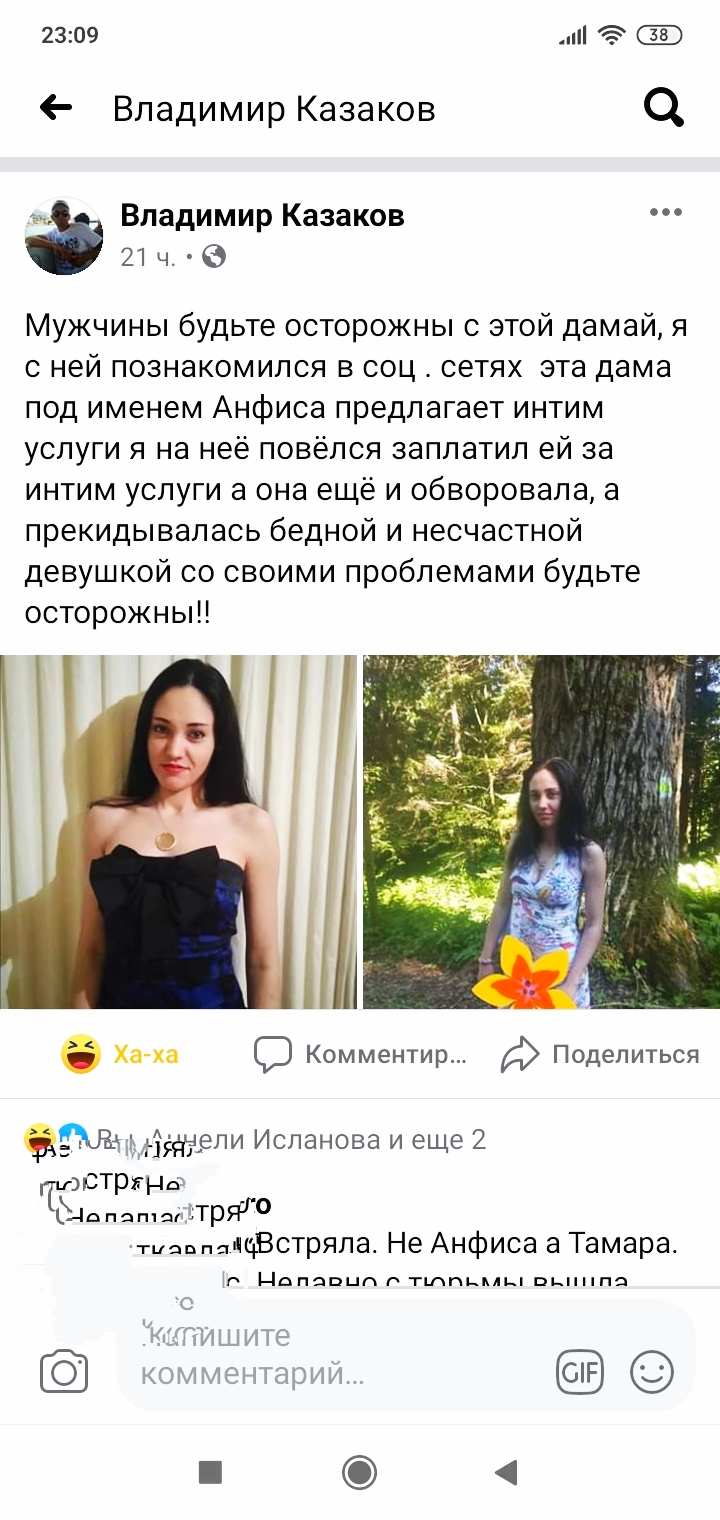Open the post author's profile picture

point(64,236)
